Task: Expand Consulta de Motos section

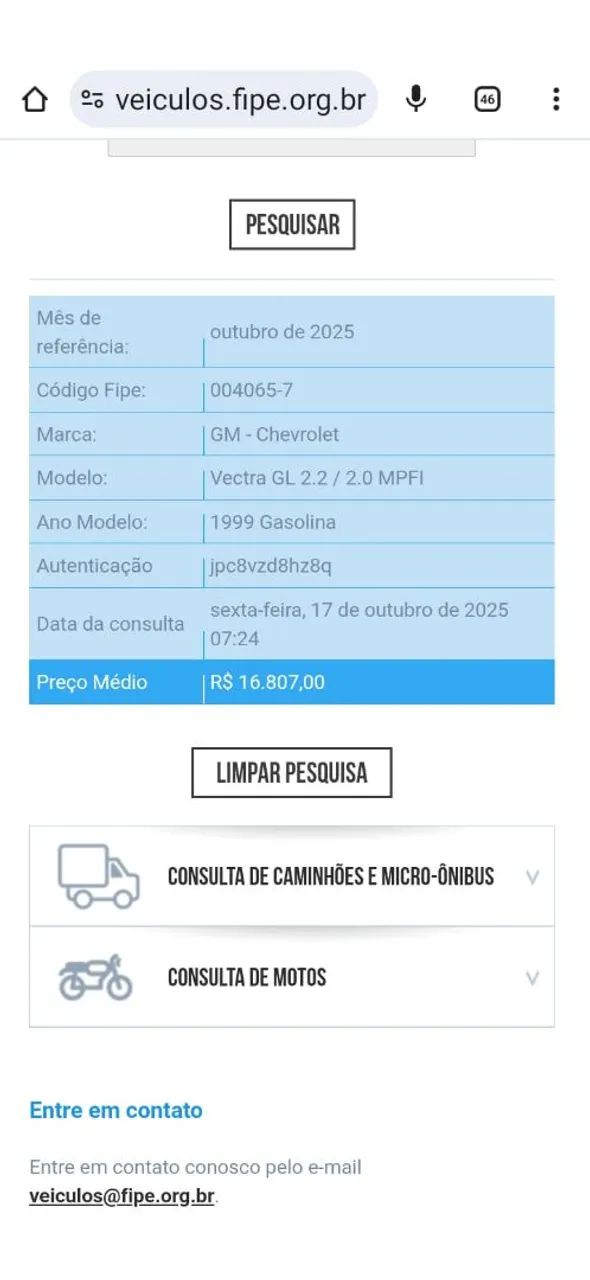Action: pyautogui.click(x=292, y=977)
